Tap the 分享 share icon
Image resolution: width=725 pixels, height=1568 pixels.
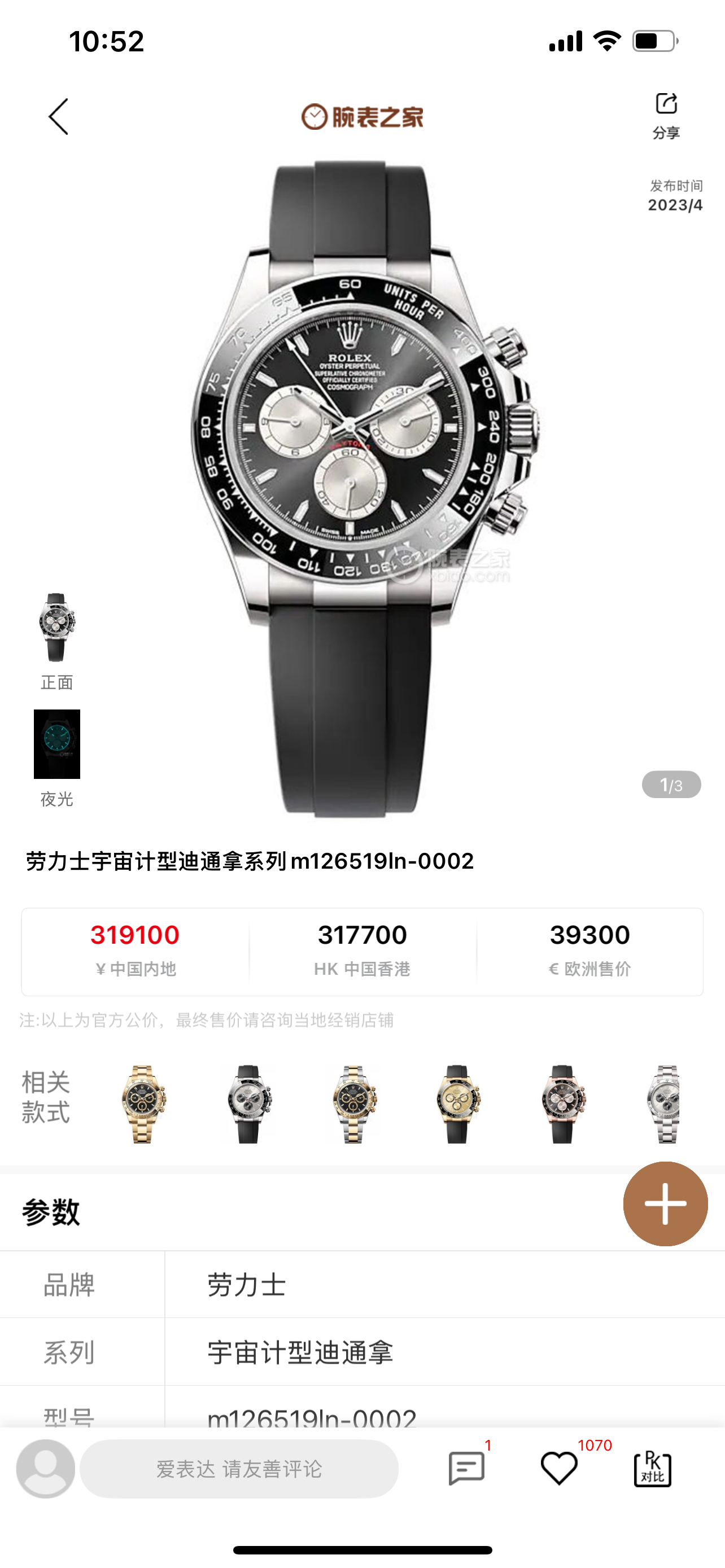click(666, 113)
